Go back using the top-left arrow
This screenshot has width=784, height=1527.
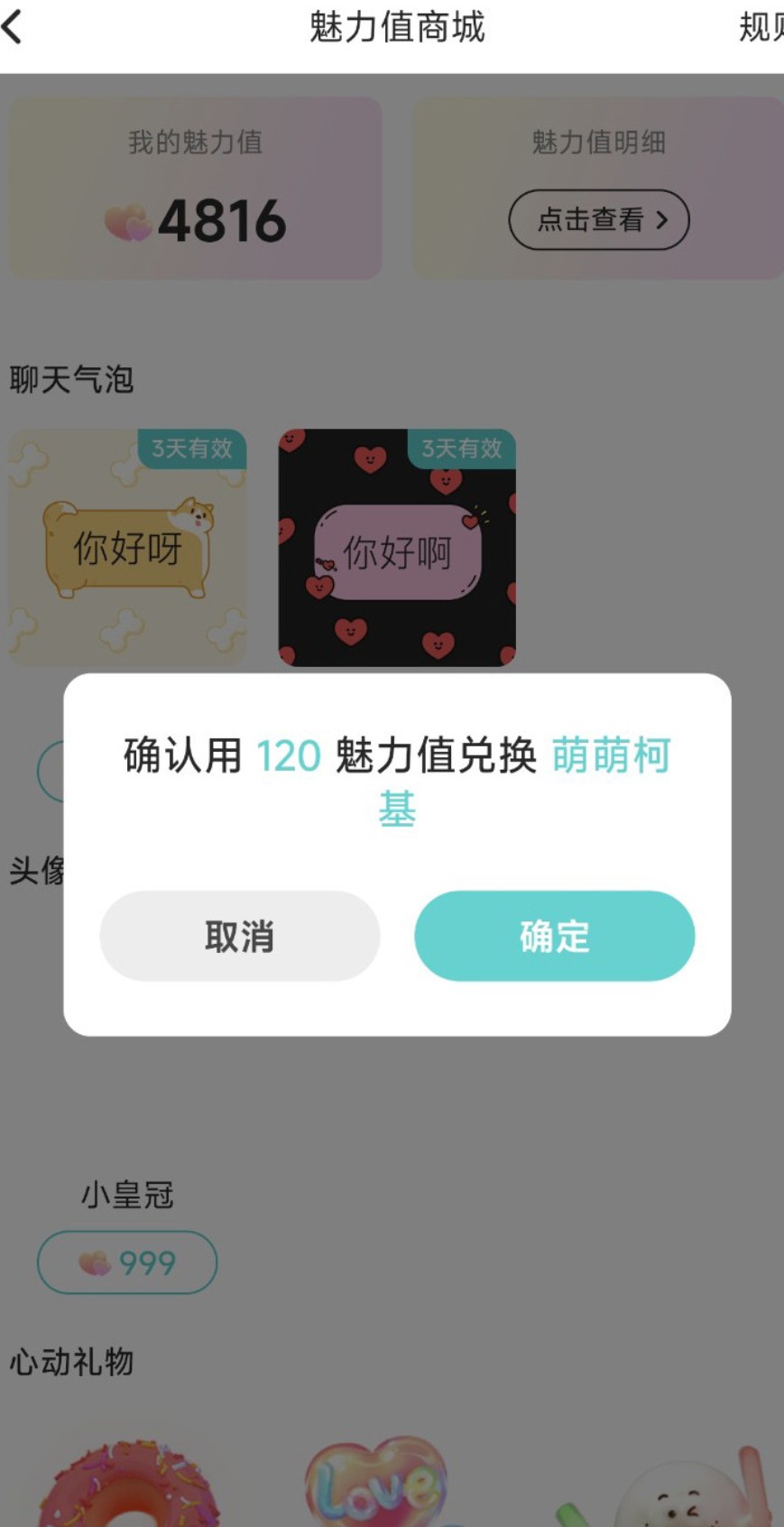pyautogui.click(x=13, y=27)
